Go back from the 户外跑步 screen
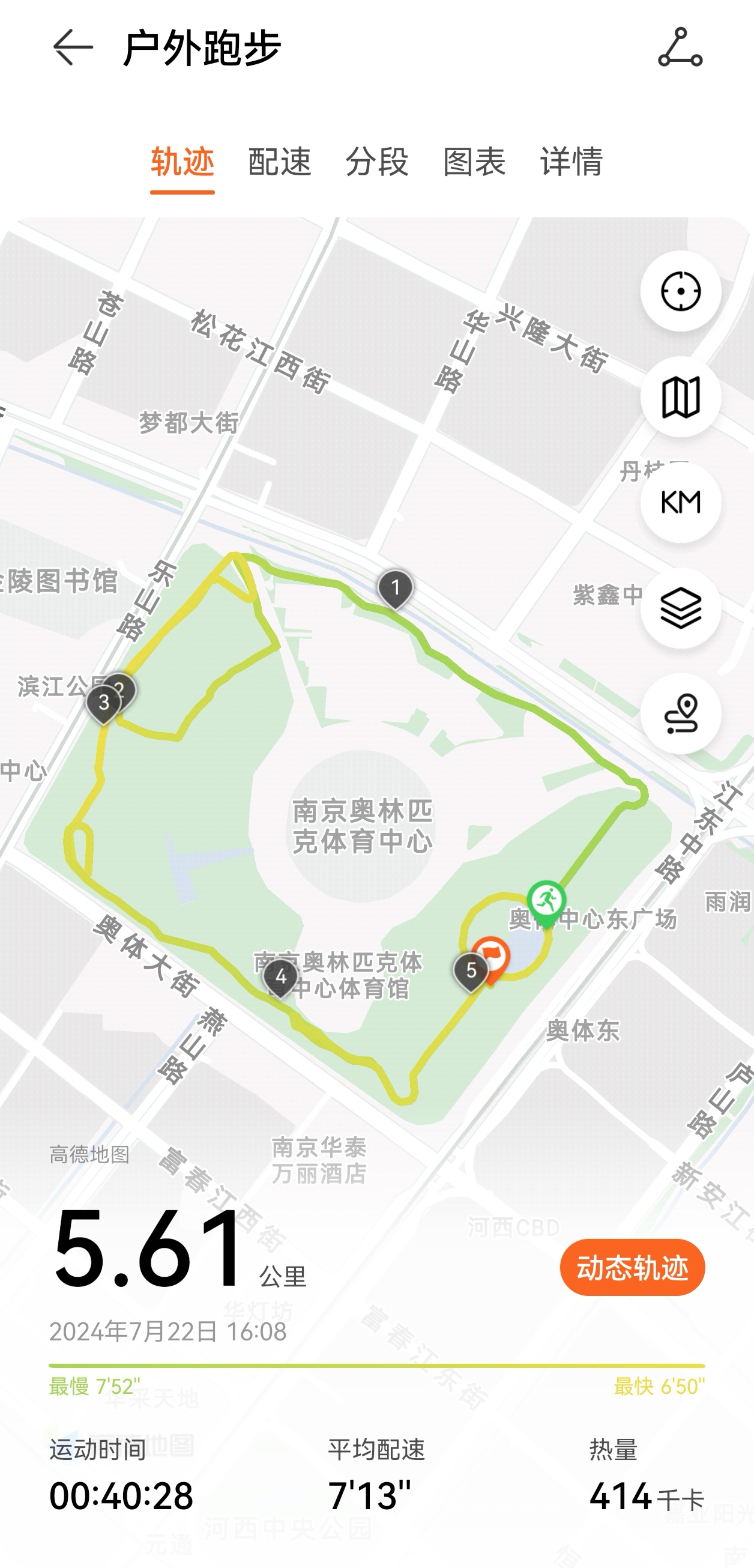The image size is (754, 1568). pyautogui.click(x=73, y=47)
